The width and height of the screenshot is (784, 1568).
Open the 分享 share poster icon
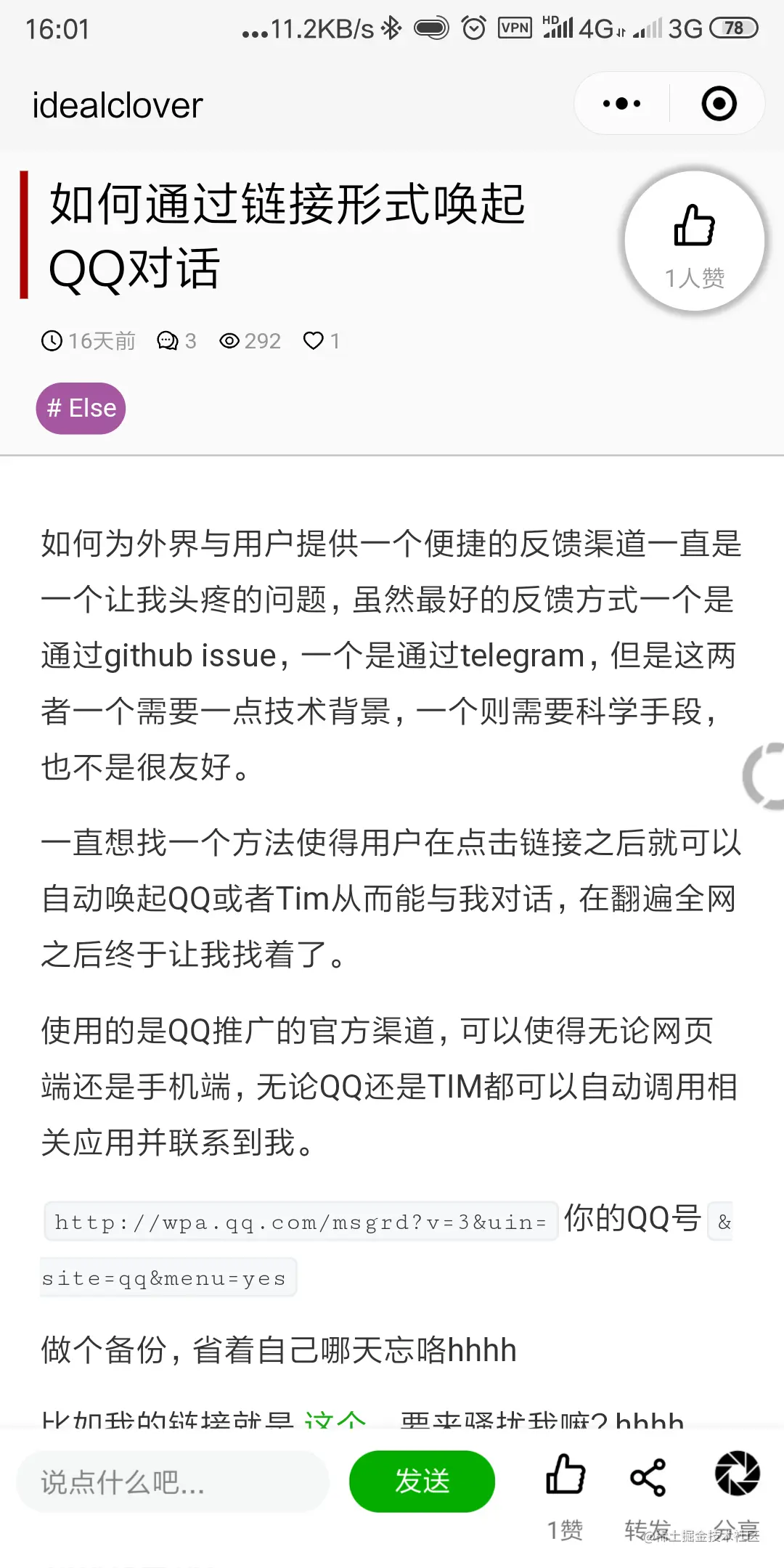[737, 1474]
